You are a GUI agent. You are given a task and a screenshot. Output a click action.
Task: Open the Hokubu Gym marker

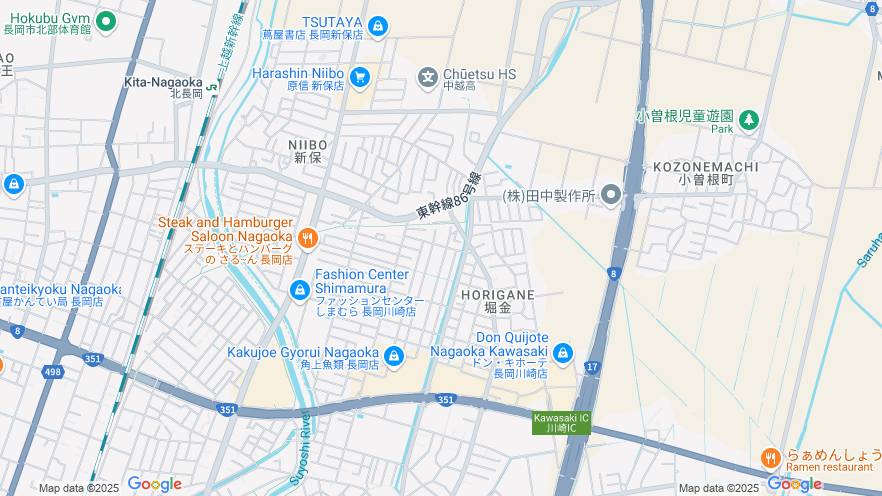(104, 20)
